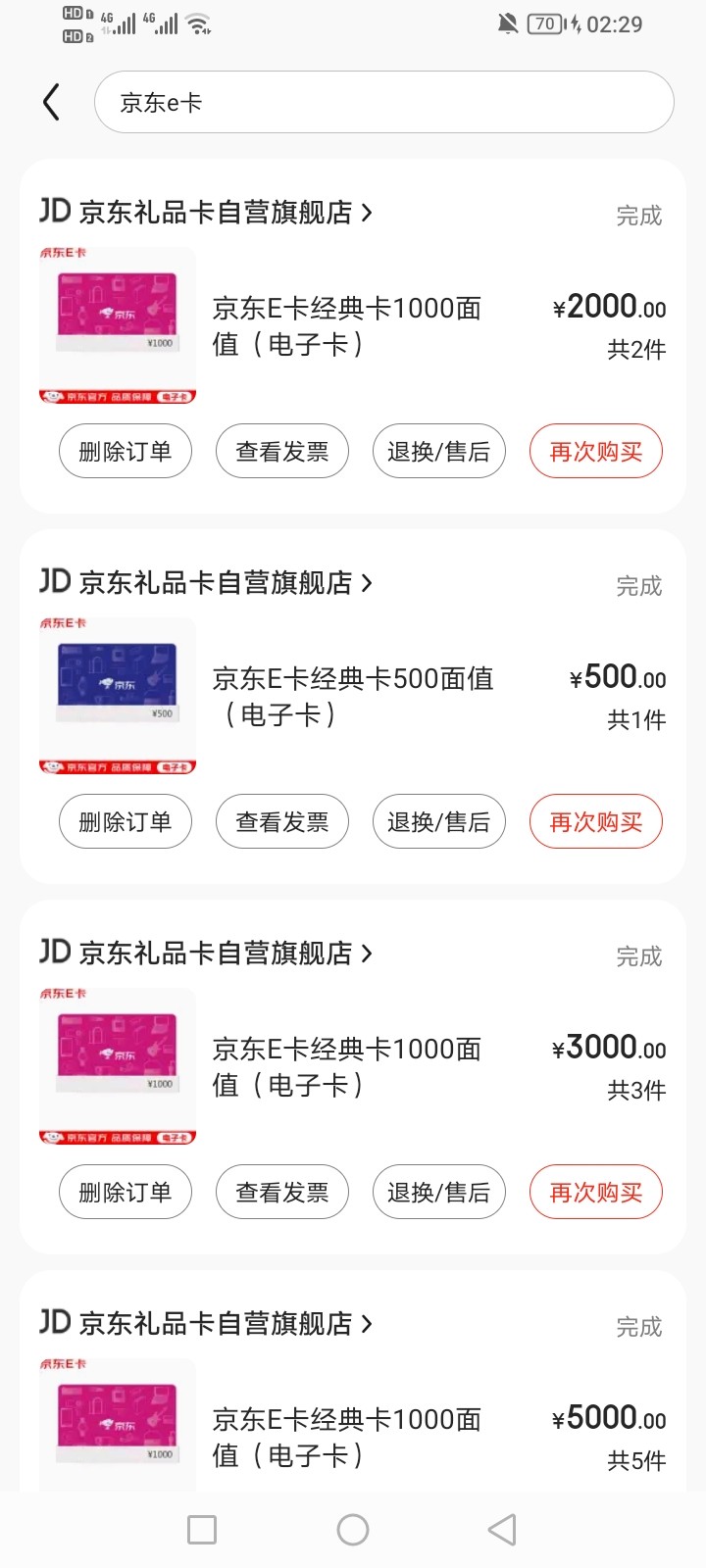Open the 500面值 E卡 product thumbnail
This screenshot has width=706, height=1568.
[117, 696]
